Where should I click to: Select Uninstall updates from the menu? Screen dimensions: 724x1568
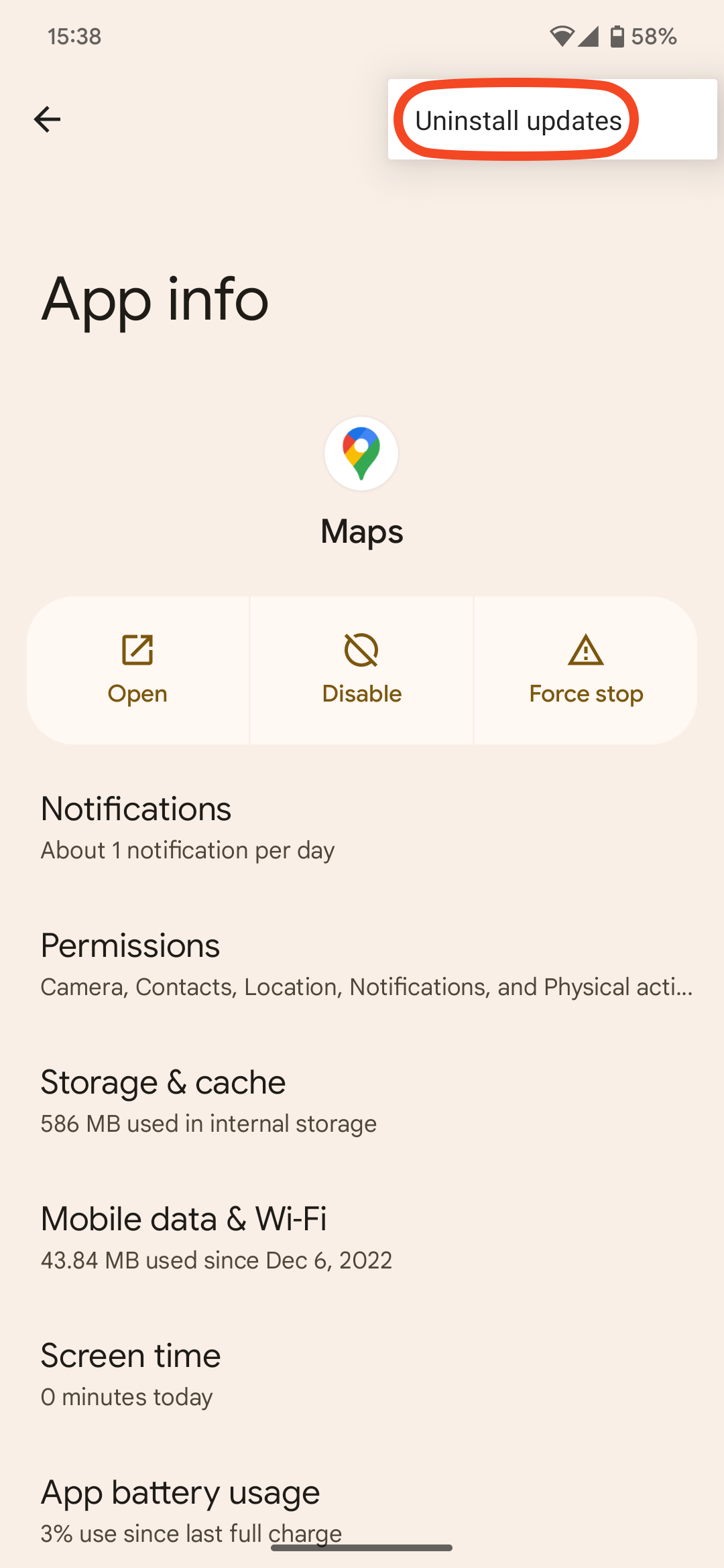[518, 121]
